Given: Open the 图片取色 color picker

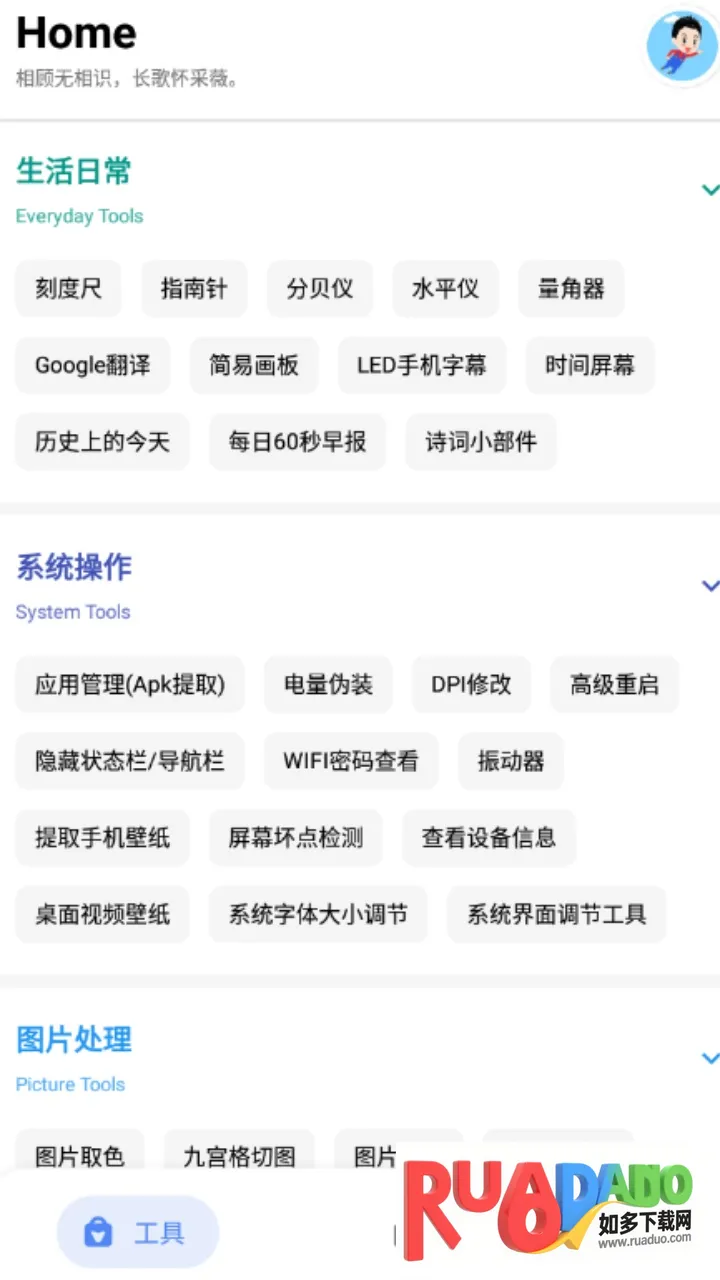Looking at the screenshot, I should [80, 1157].
